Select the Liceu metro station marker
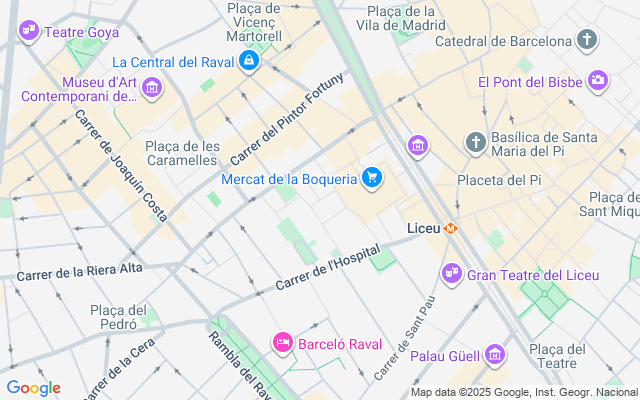The height and width of the screenshot is (400, 640). pyautogui.click(x=452, y=228)
